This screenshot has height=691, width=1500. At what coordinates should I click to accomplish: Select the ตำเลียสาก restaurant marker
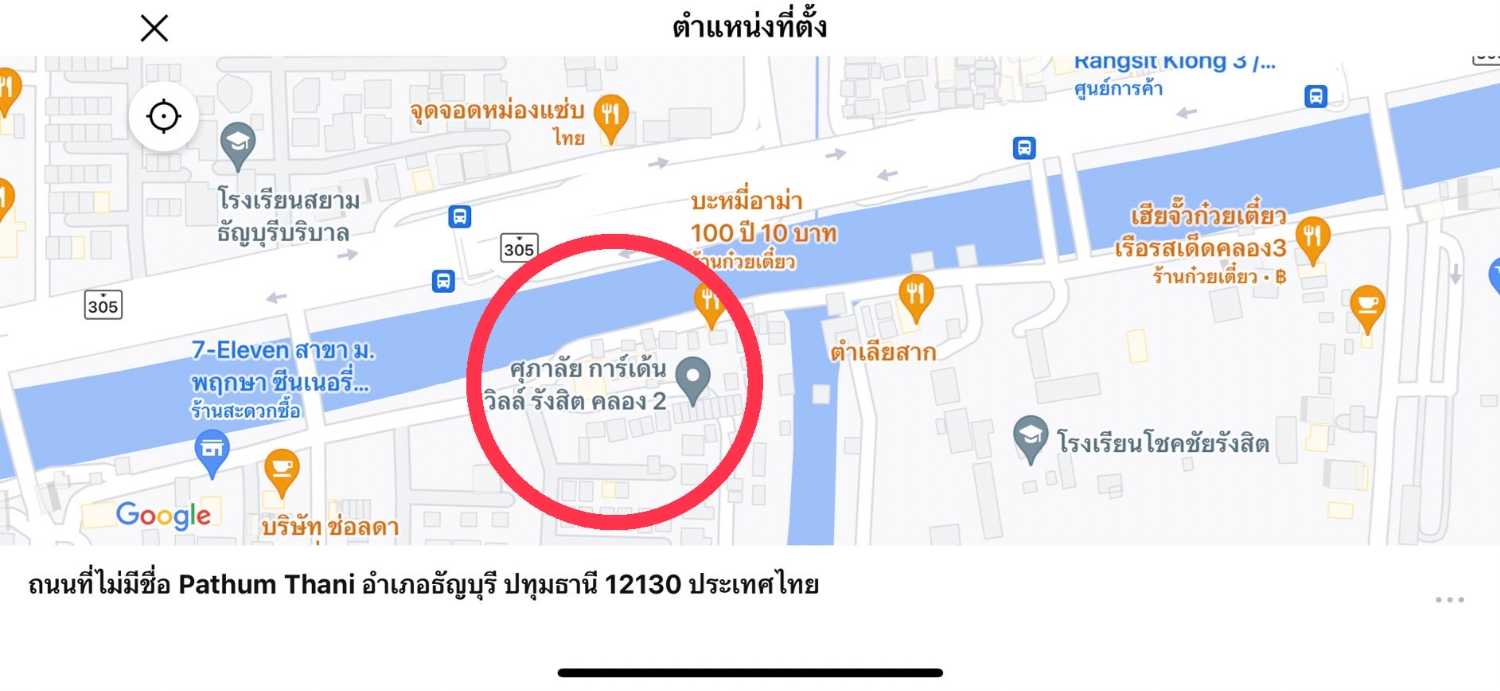click(x=916, y=293)
